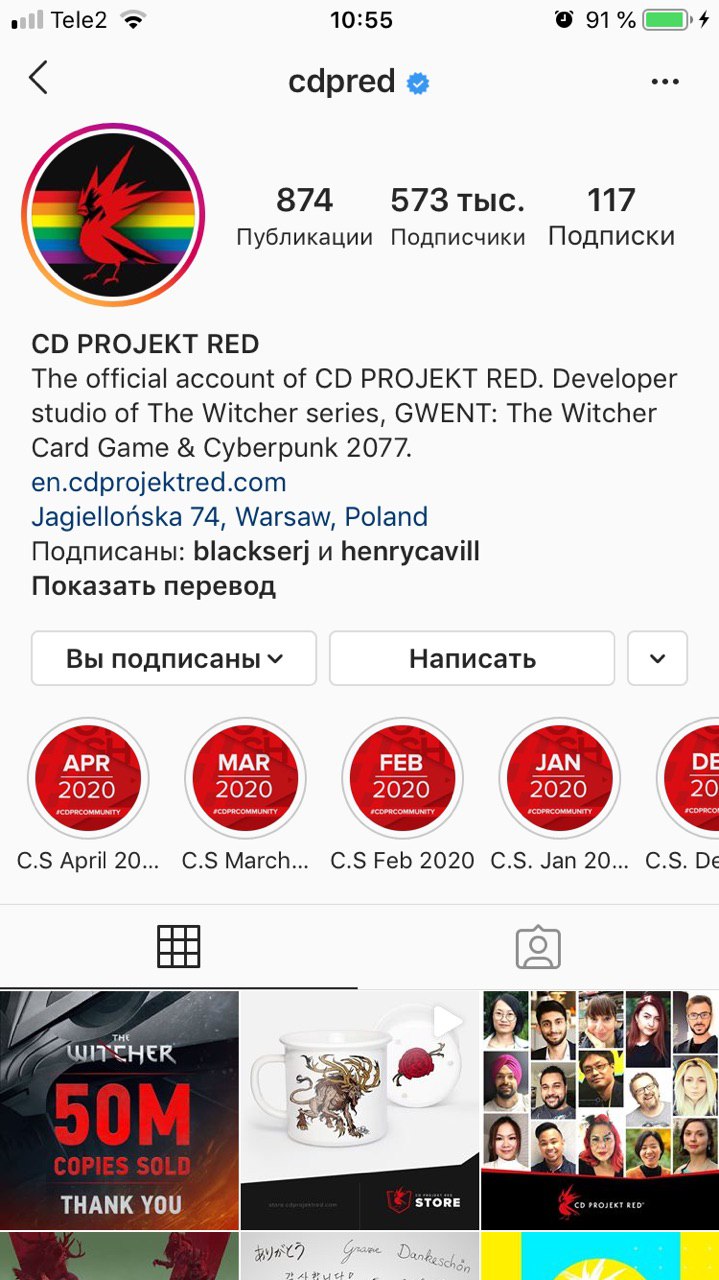Switch to the tagged photos tab
This screenshot has width=719, height=1280.
click(538, 946)
